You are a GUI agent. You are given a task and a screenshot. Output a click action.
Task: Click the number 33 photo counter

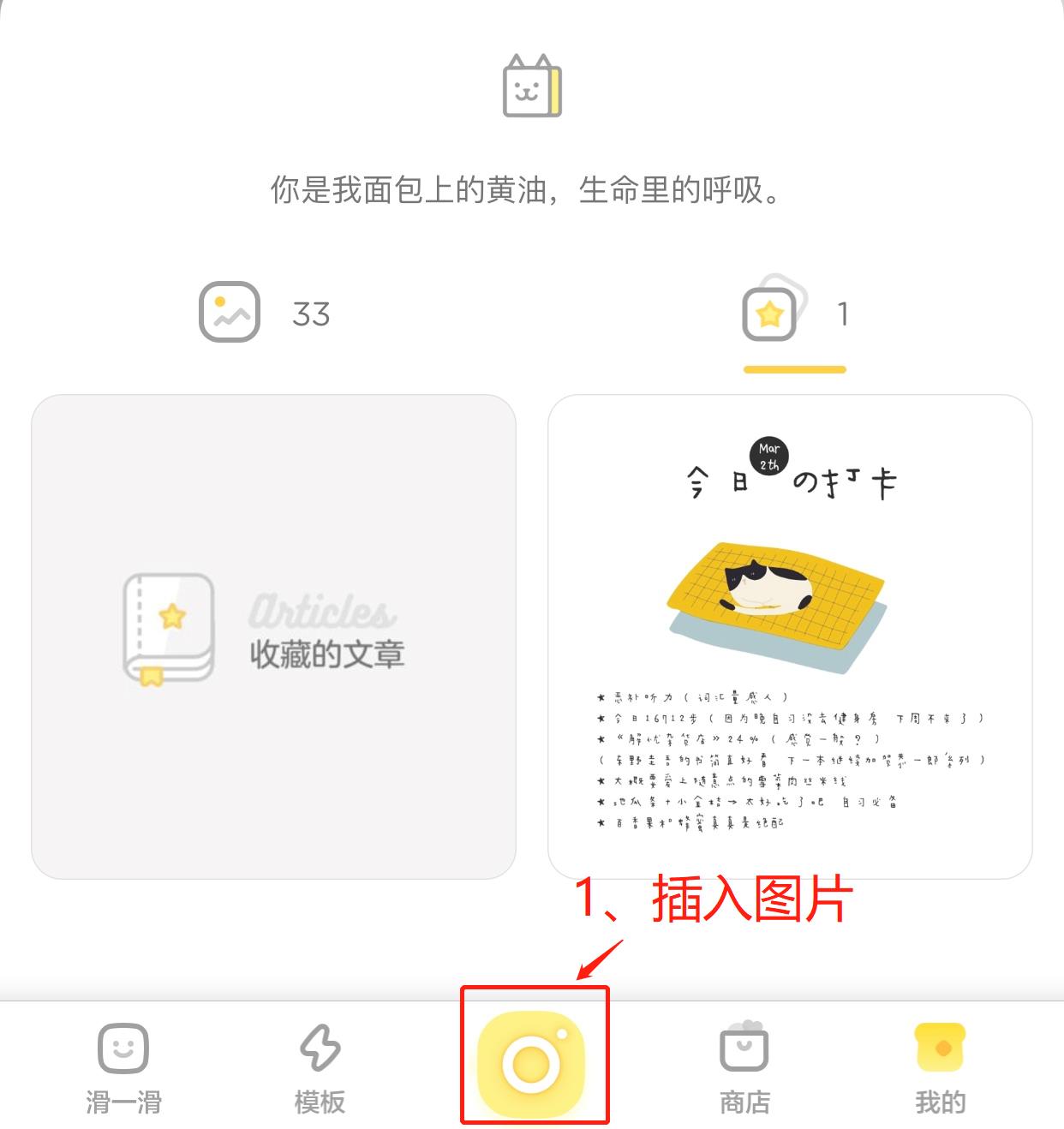310,315
